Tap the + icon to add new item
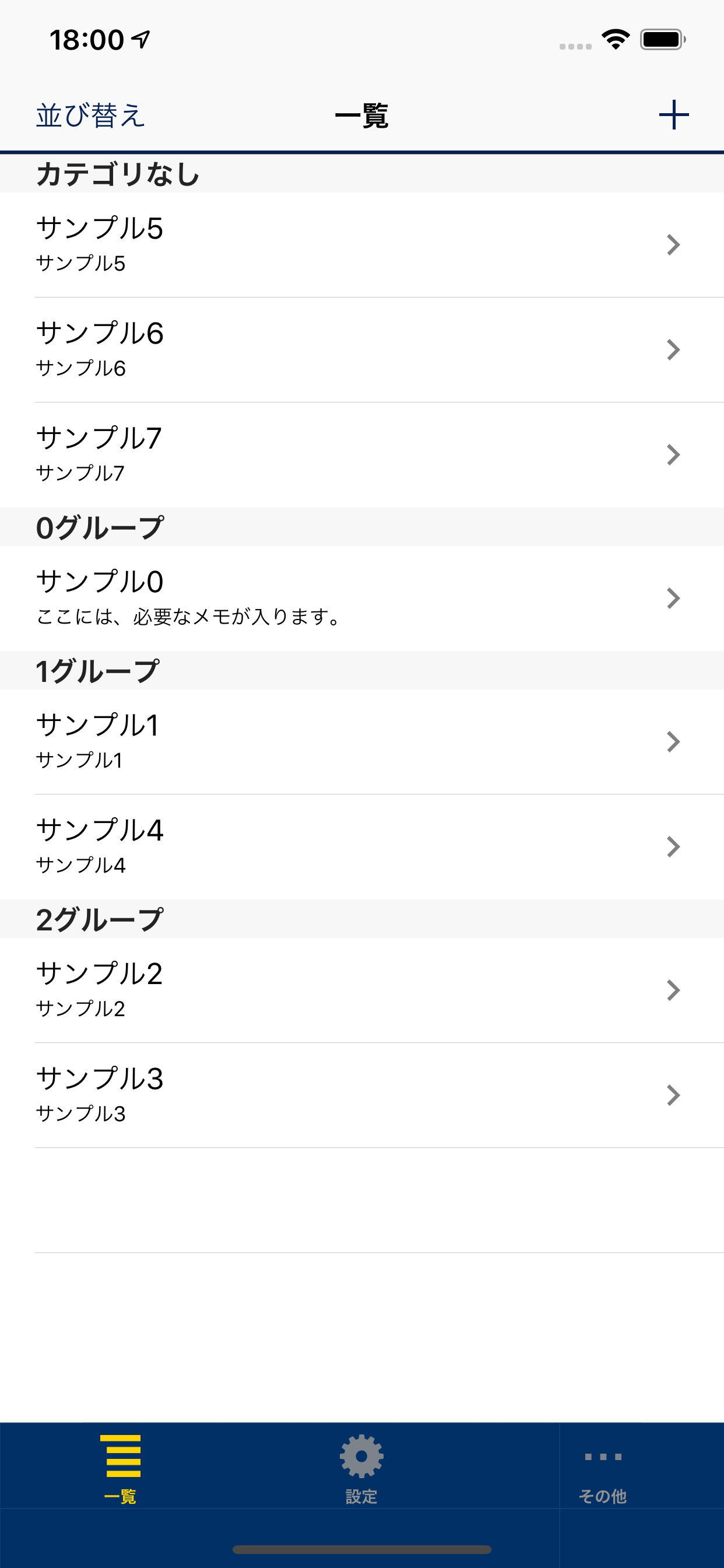 pos(673,113)
